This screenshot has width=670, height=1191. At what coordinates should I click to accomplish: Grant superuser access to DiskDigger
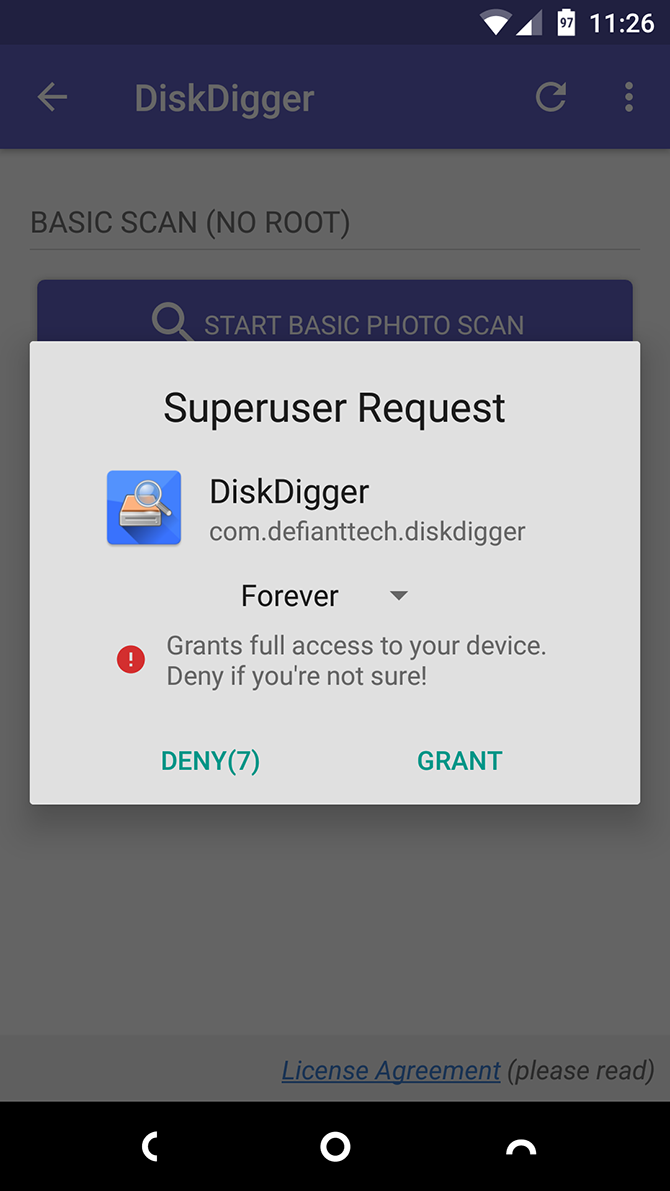coord(459,761)
